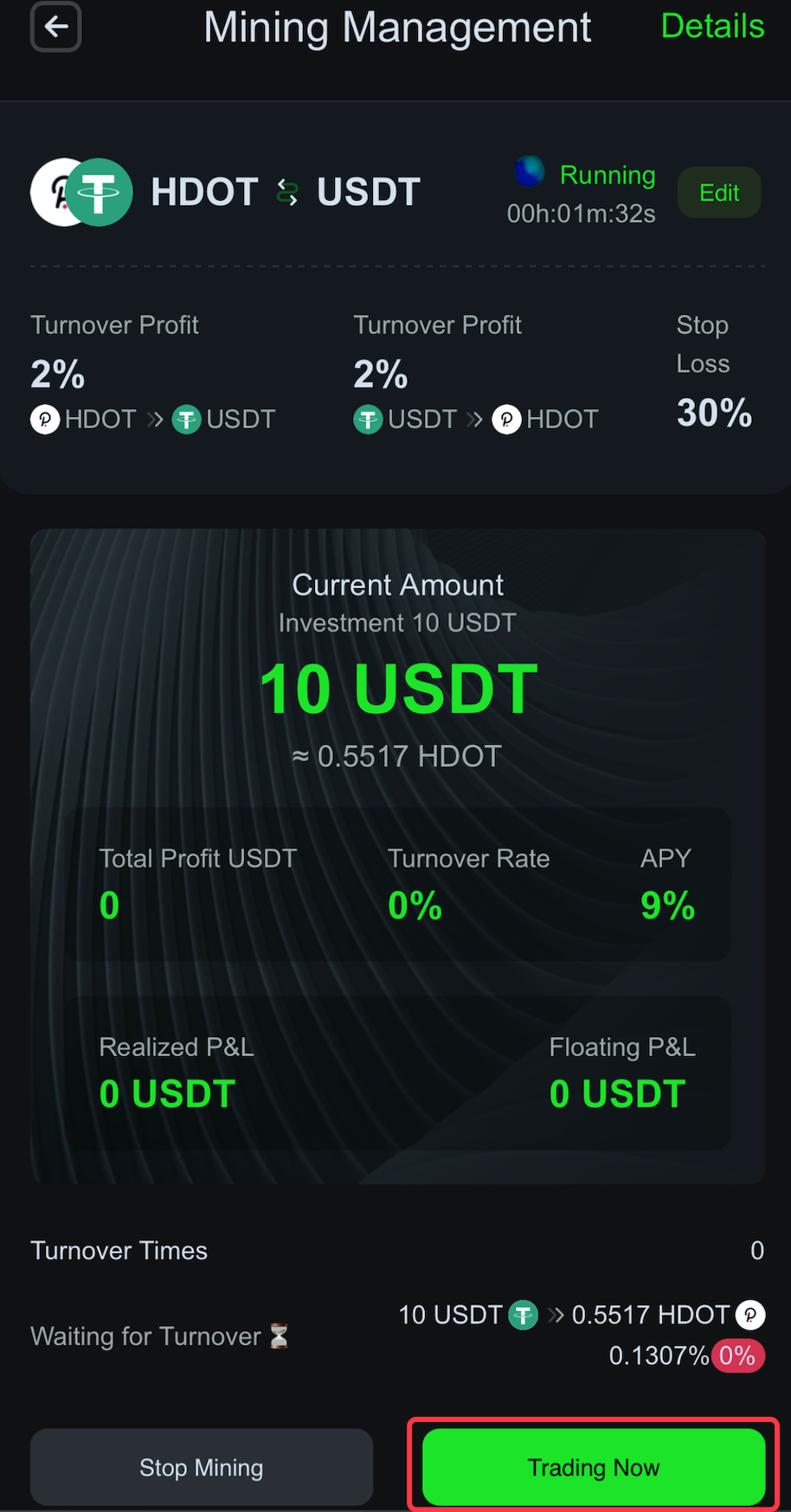Tap the Stop Mining button
The image size is (791, 1512).
coord(202,1467)
